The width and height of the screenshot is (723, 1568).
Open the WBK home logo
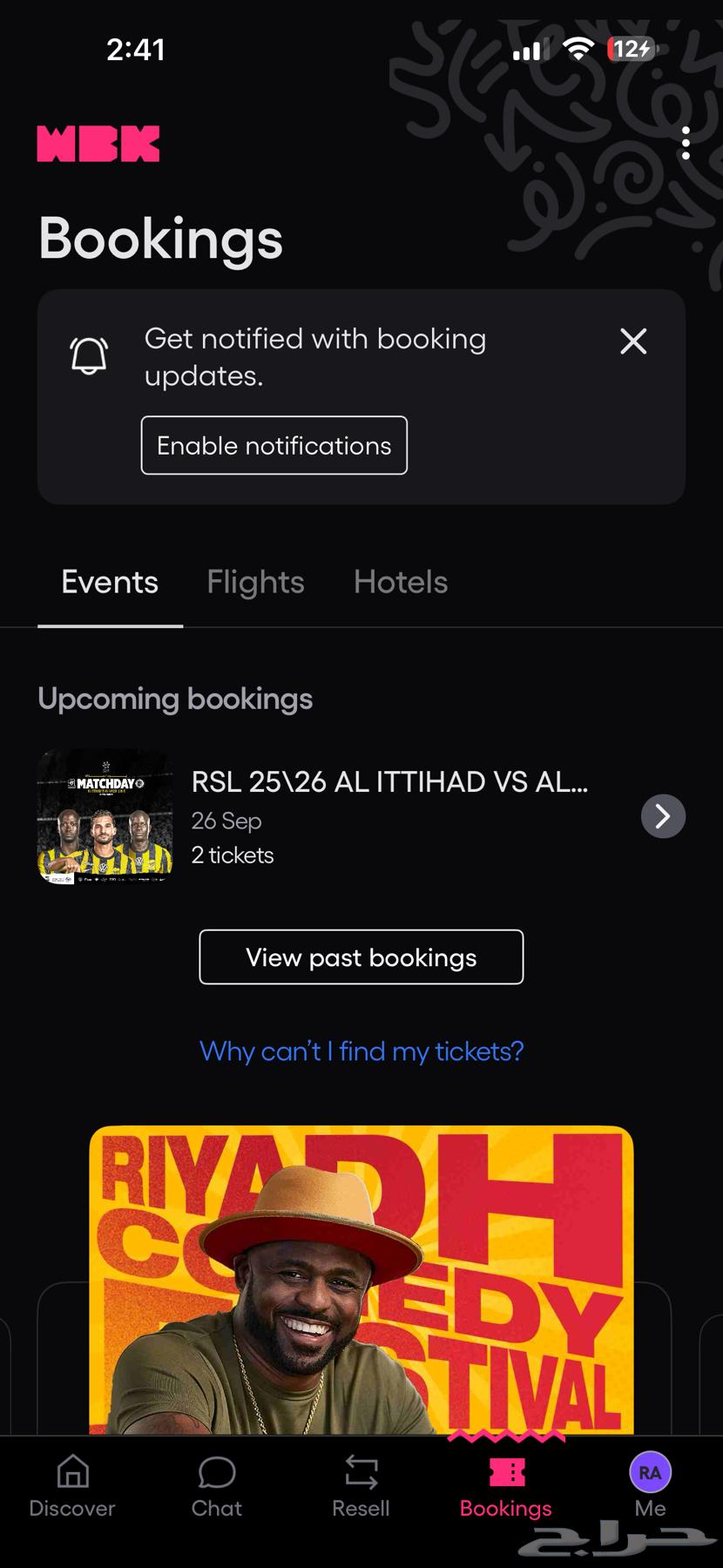[98, 143]
